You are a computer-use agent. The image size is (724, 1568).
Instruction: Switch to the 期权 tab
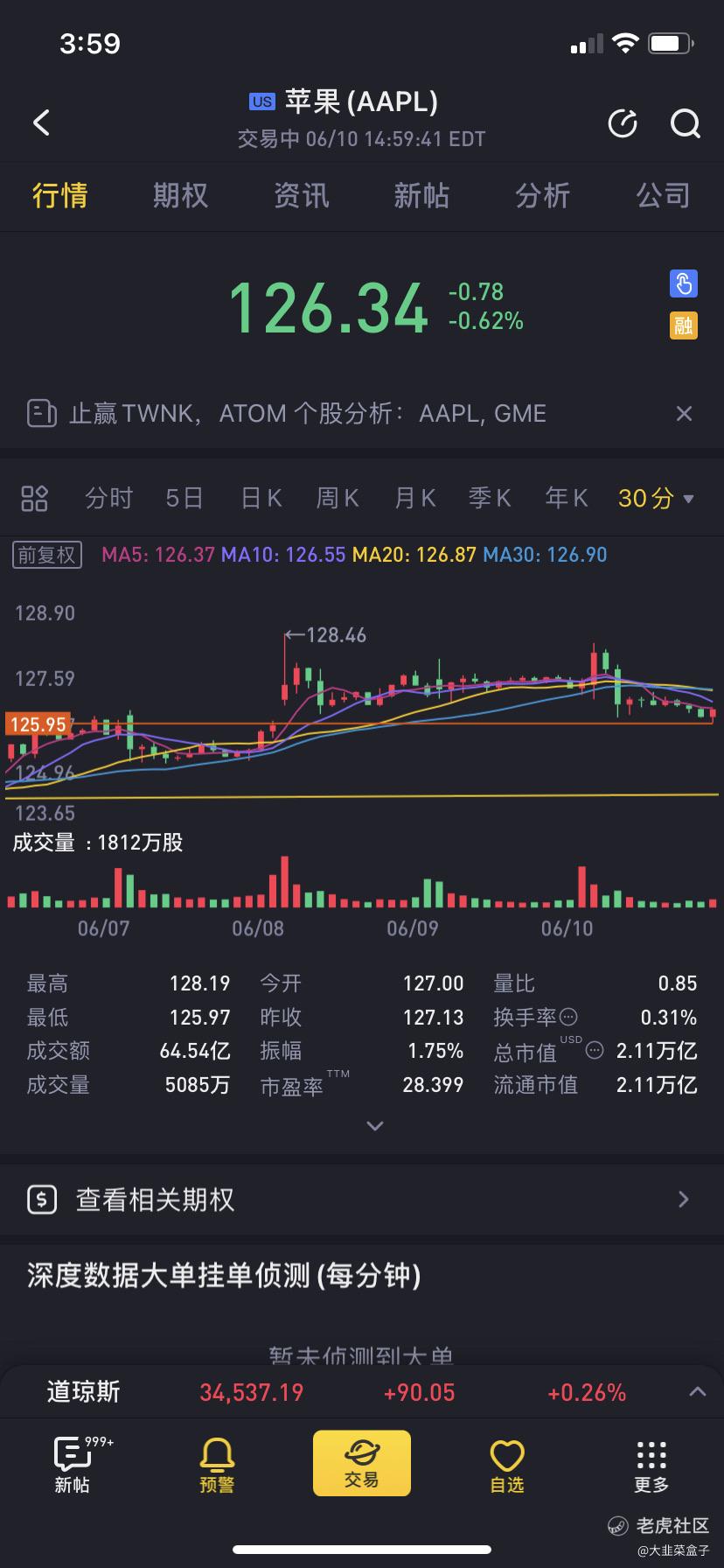coord(181,195)
